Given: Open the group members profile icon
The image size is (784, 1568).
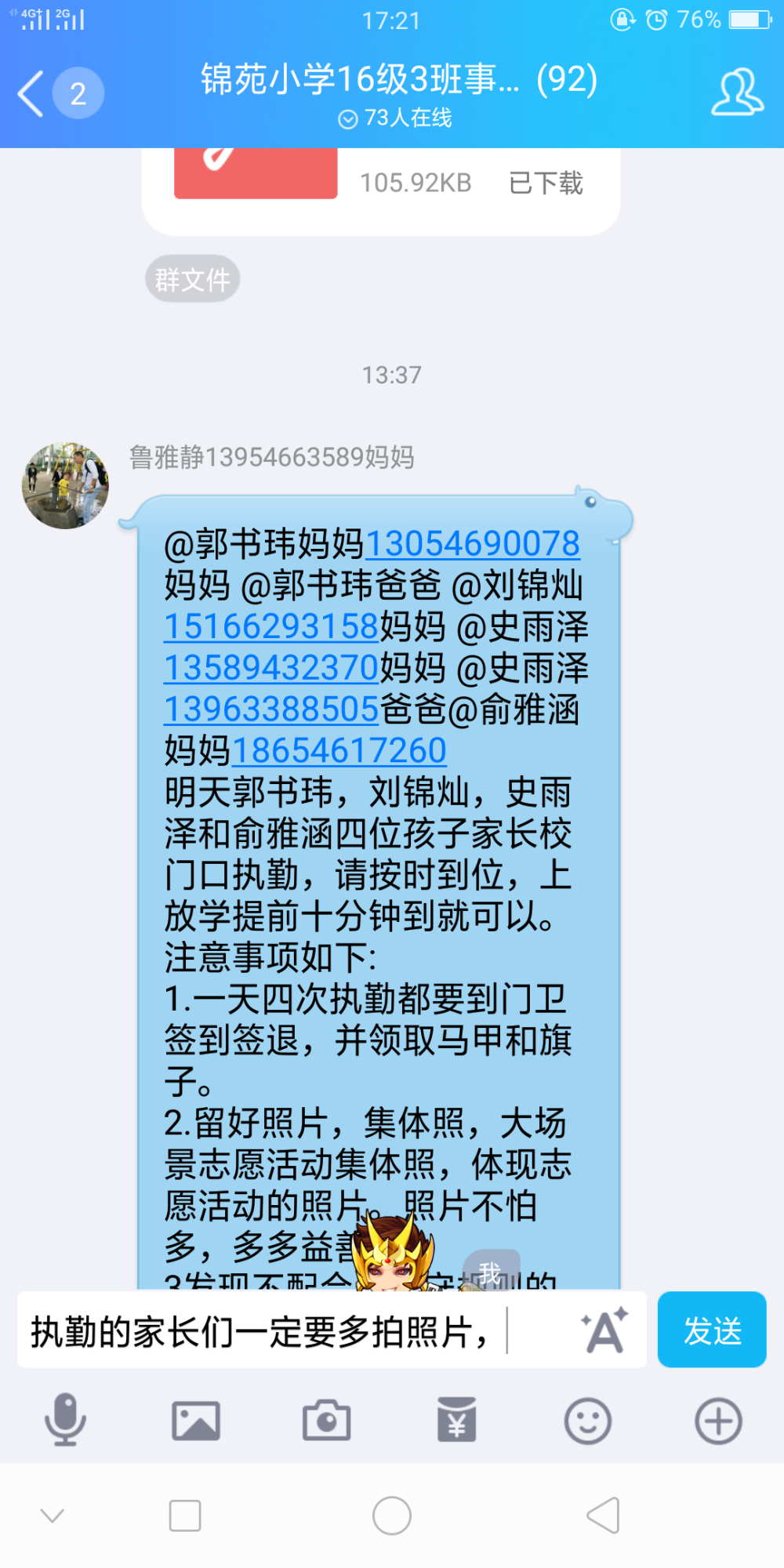Looking at the screenshot, I should [x=737, y=93].
